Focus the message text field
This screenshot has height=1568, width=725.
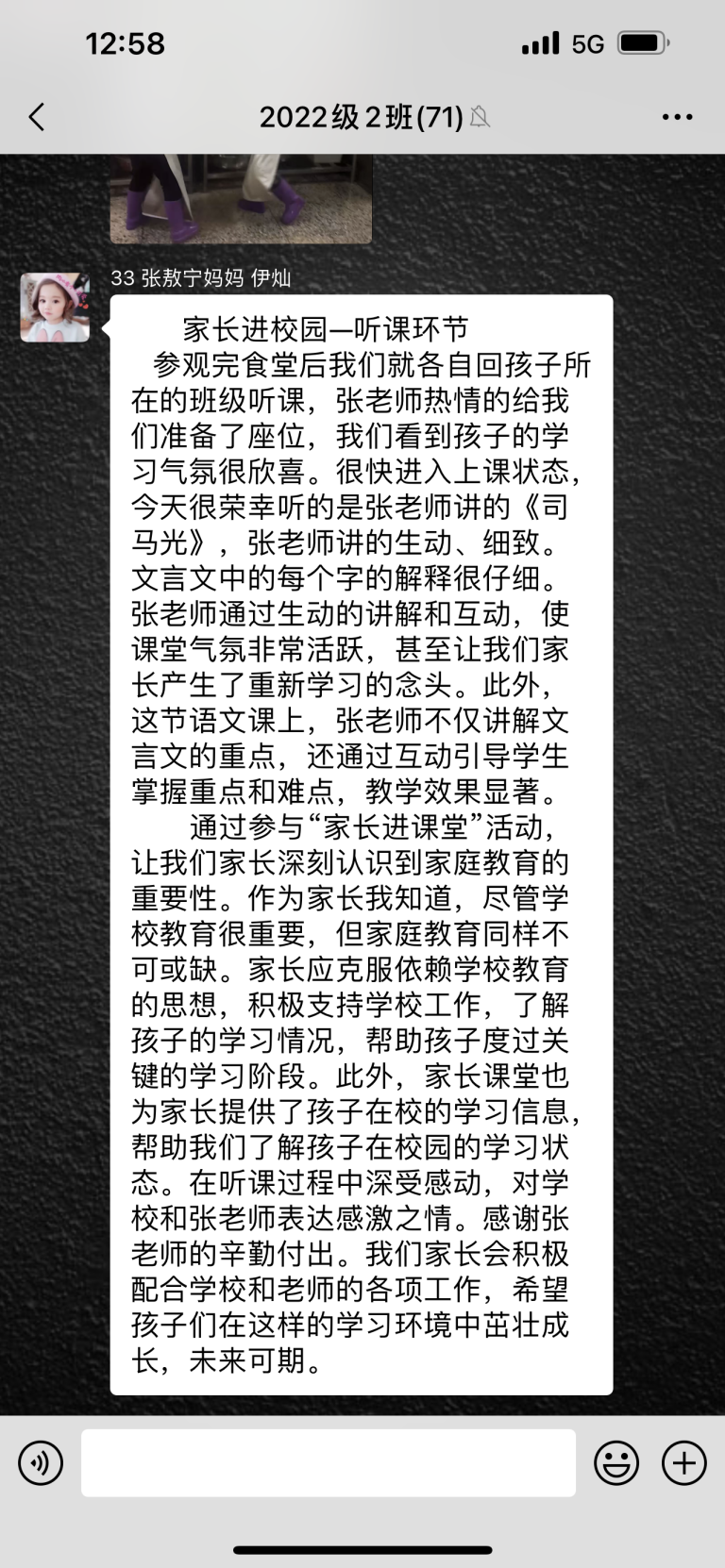pos(328,1462)
